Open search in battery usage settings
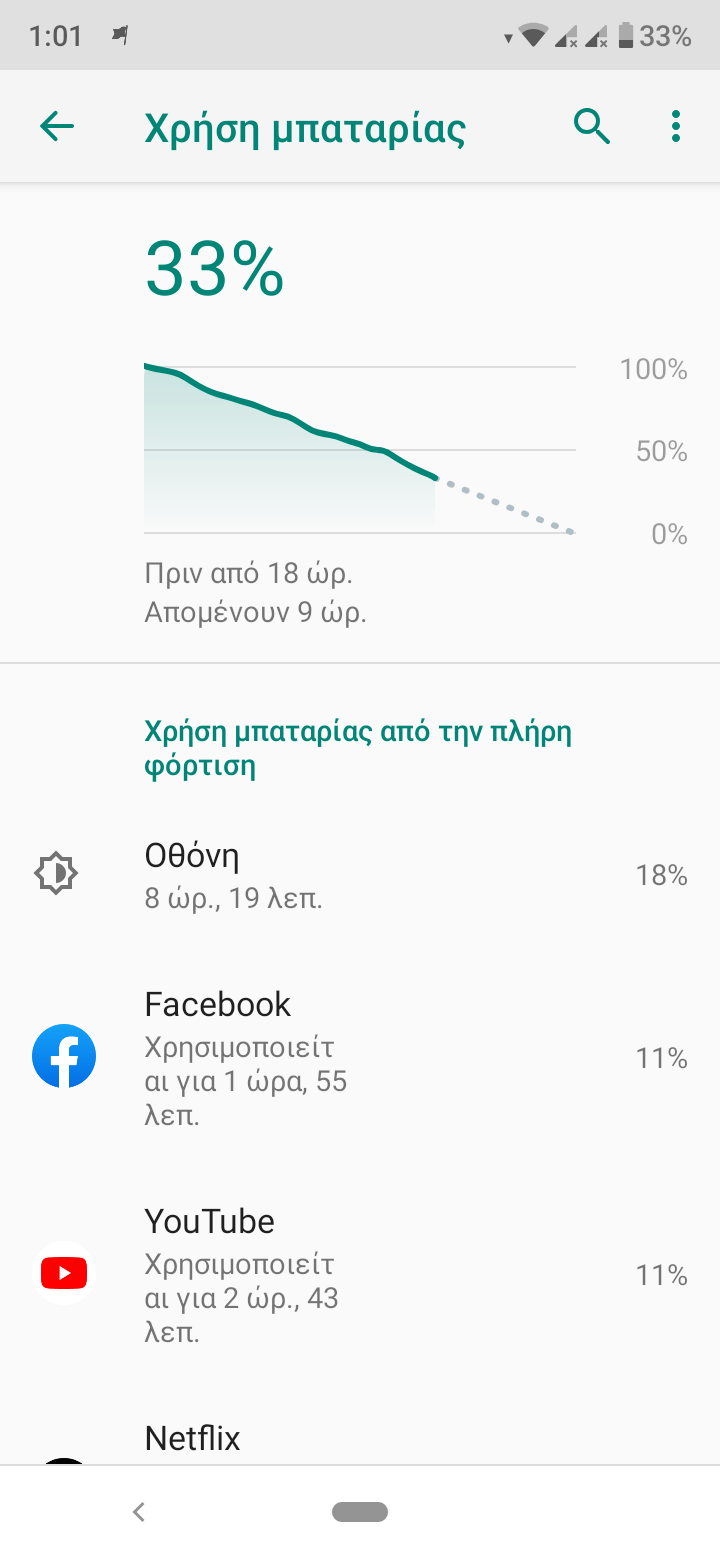The height and width of the screenshot is (1560, 720). point(592,127)
